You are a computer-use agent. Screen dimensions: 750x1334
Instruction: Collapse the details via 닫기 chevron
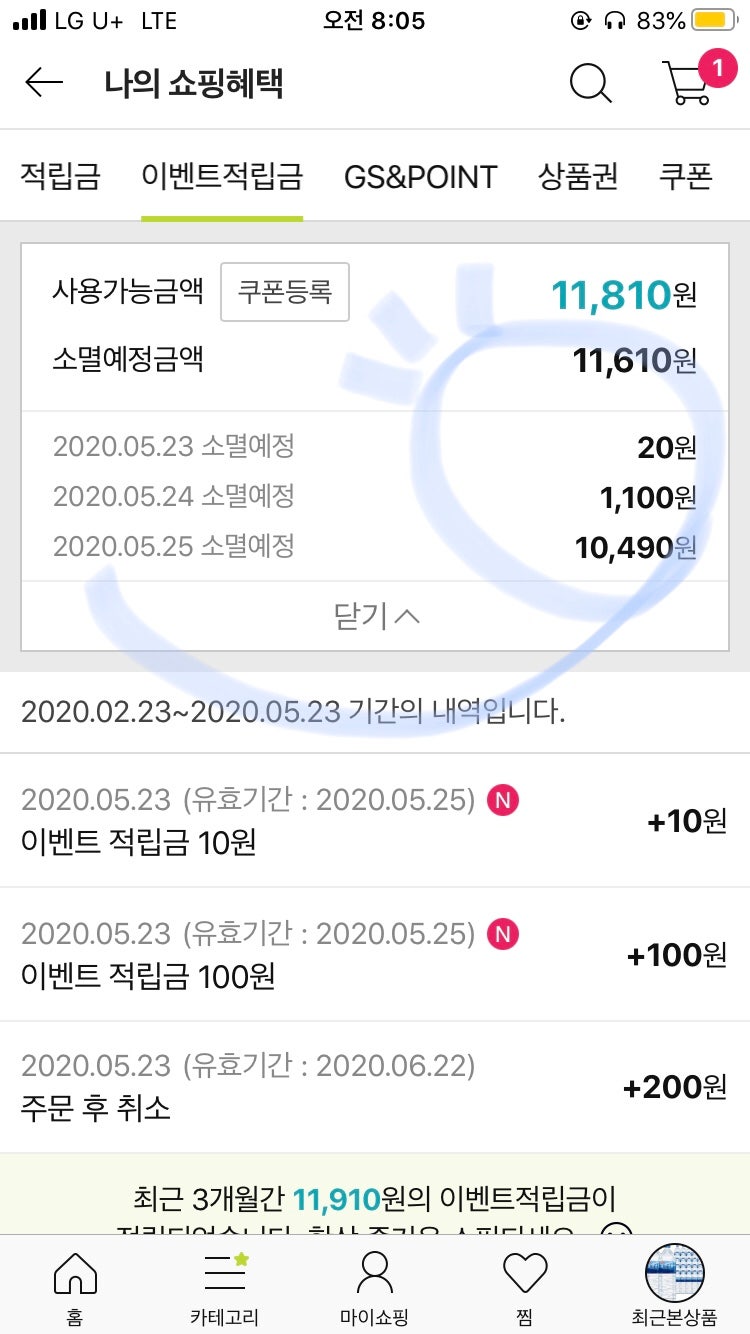[375, 617]
